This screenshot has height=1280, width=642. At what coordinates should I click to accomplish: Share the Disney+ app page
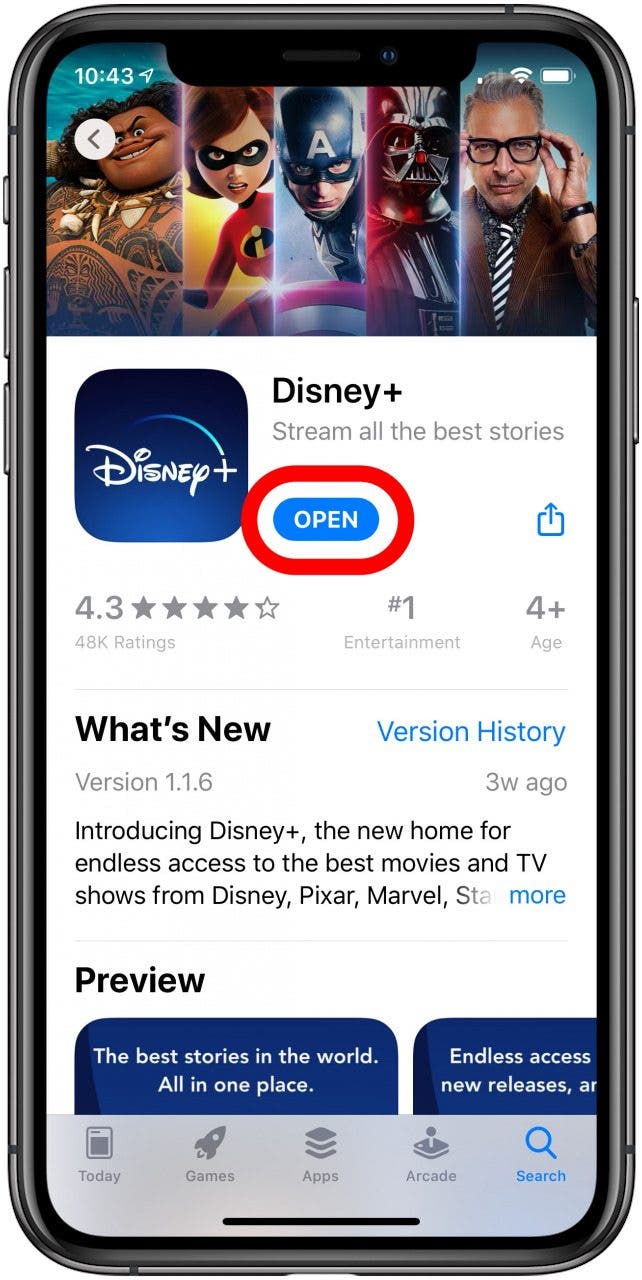tap(551, 520)
